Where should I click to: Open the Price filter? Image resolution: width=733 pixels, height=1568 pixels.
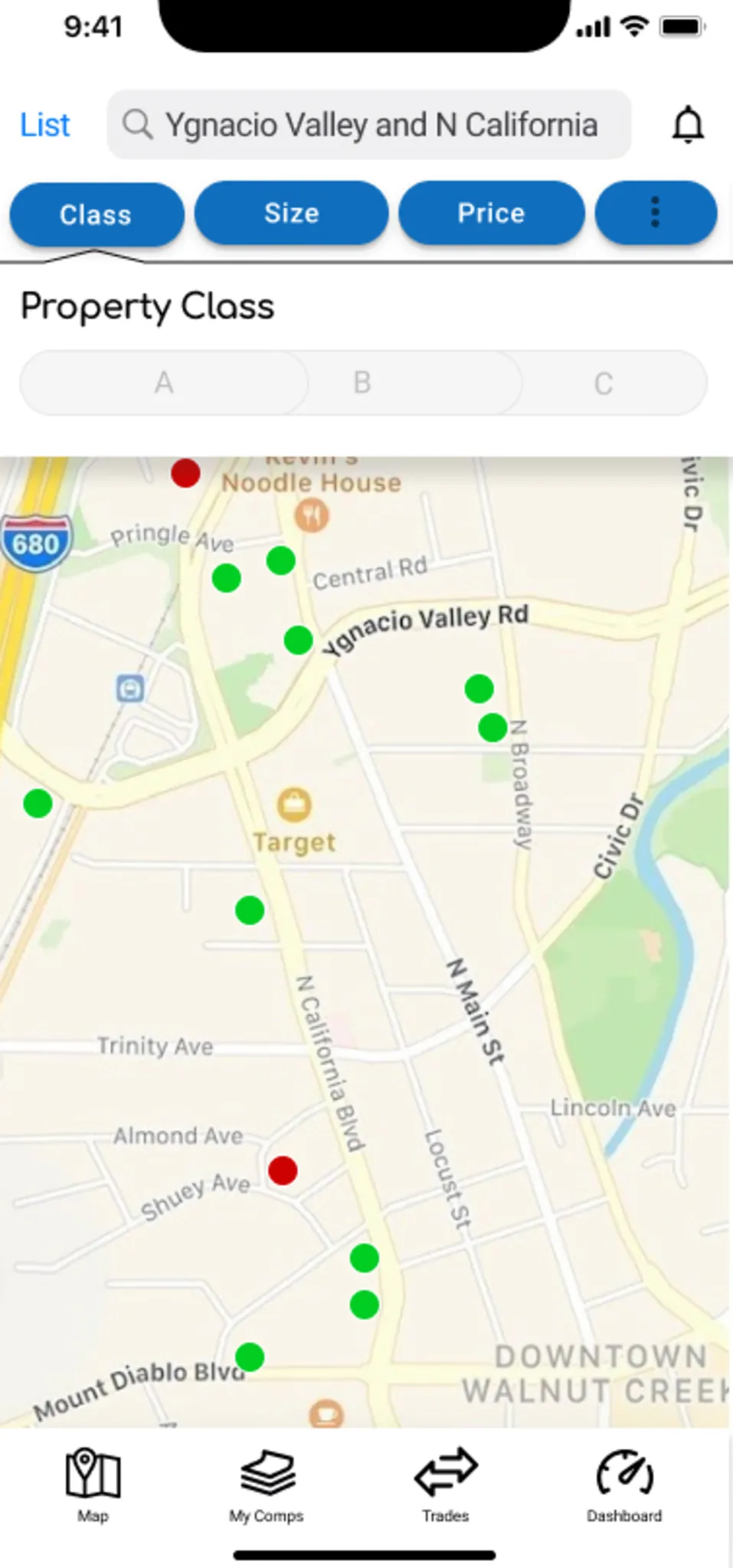pyautogui.click(x=491, y=214)
